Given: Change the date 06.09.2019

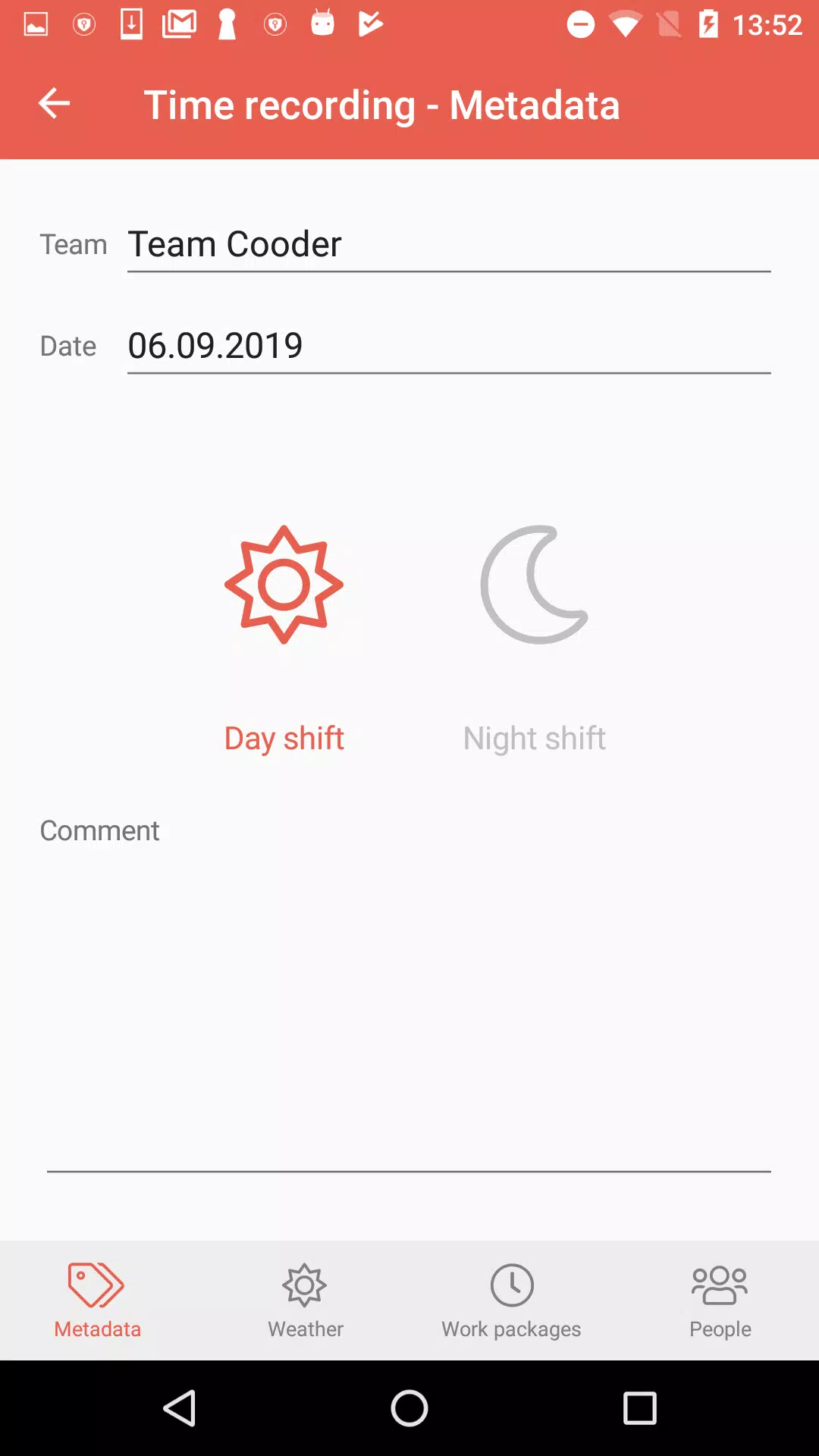Looking at the screenshot, I should tap(449, 347).
